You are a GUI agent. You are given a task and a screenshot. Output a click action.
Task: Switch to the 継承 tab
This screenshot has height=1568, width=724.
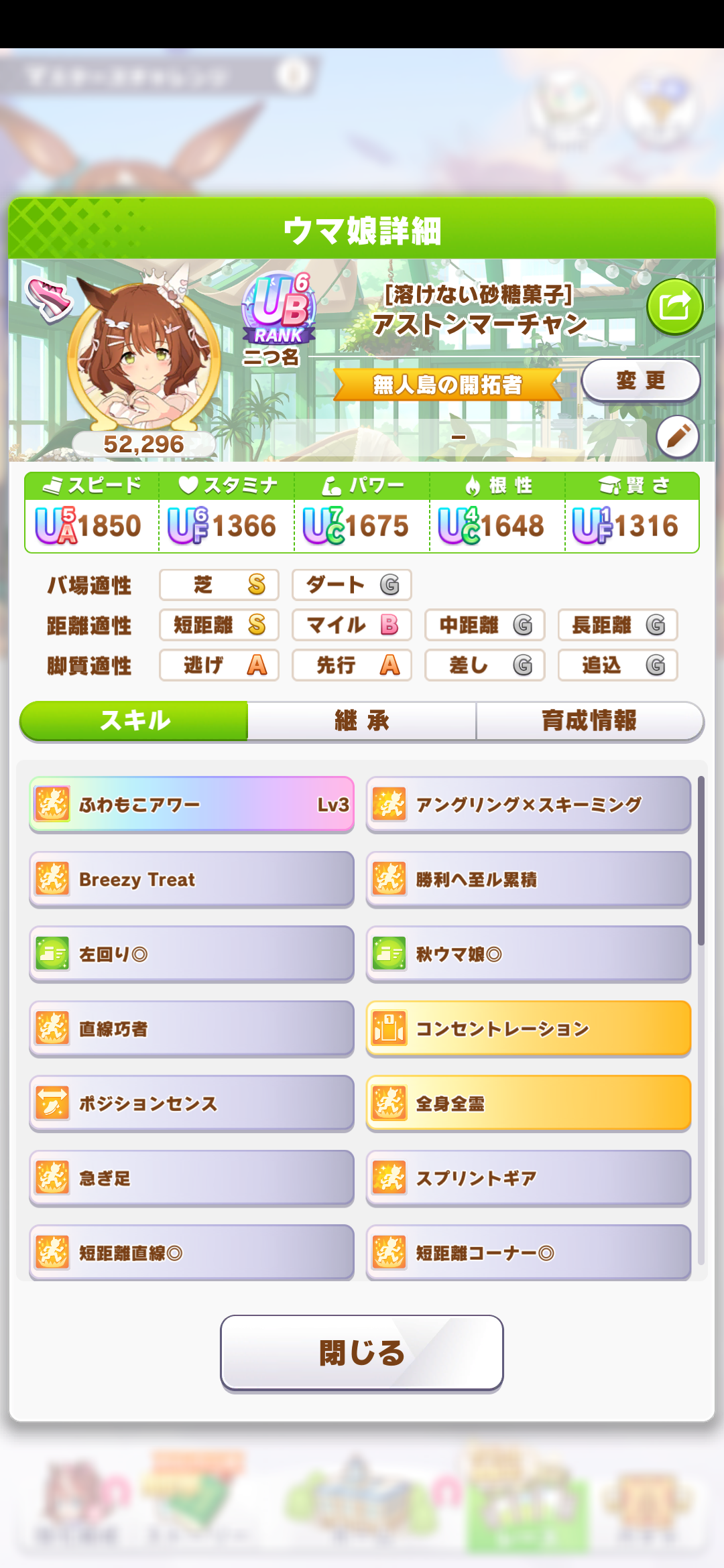(x=362, y=721)
